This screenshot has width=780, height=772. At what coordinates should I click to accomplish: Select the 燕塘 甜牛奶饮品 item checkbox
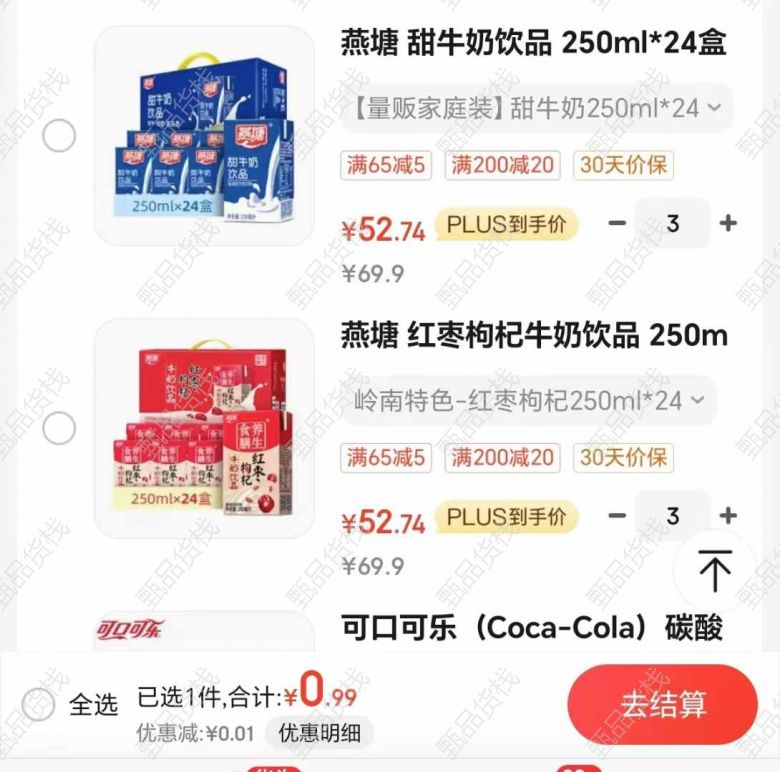59,135
